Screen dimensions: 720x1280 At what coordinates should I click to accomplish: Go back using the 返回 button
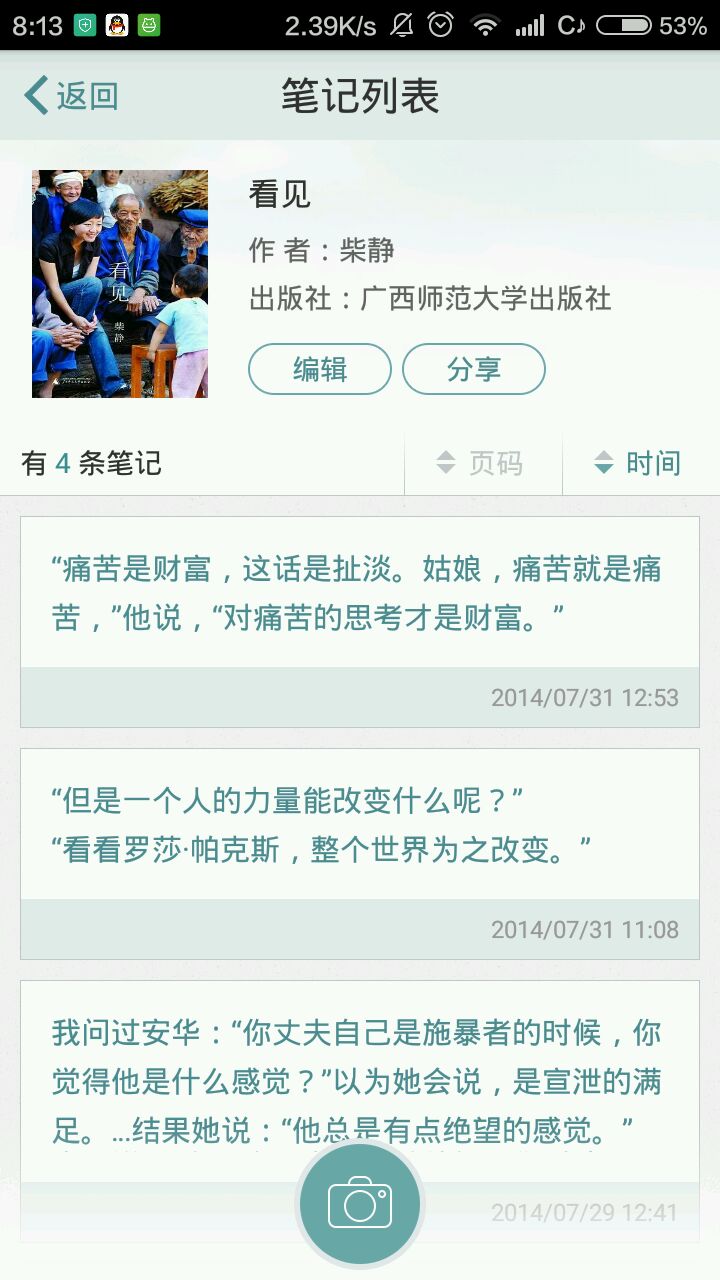coord(72,96)
